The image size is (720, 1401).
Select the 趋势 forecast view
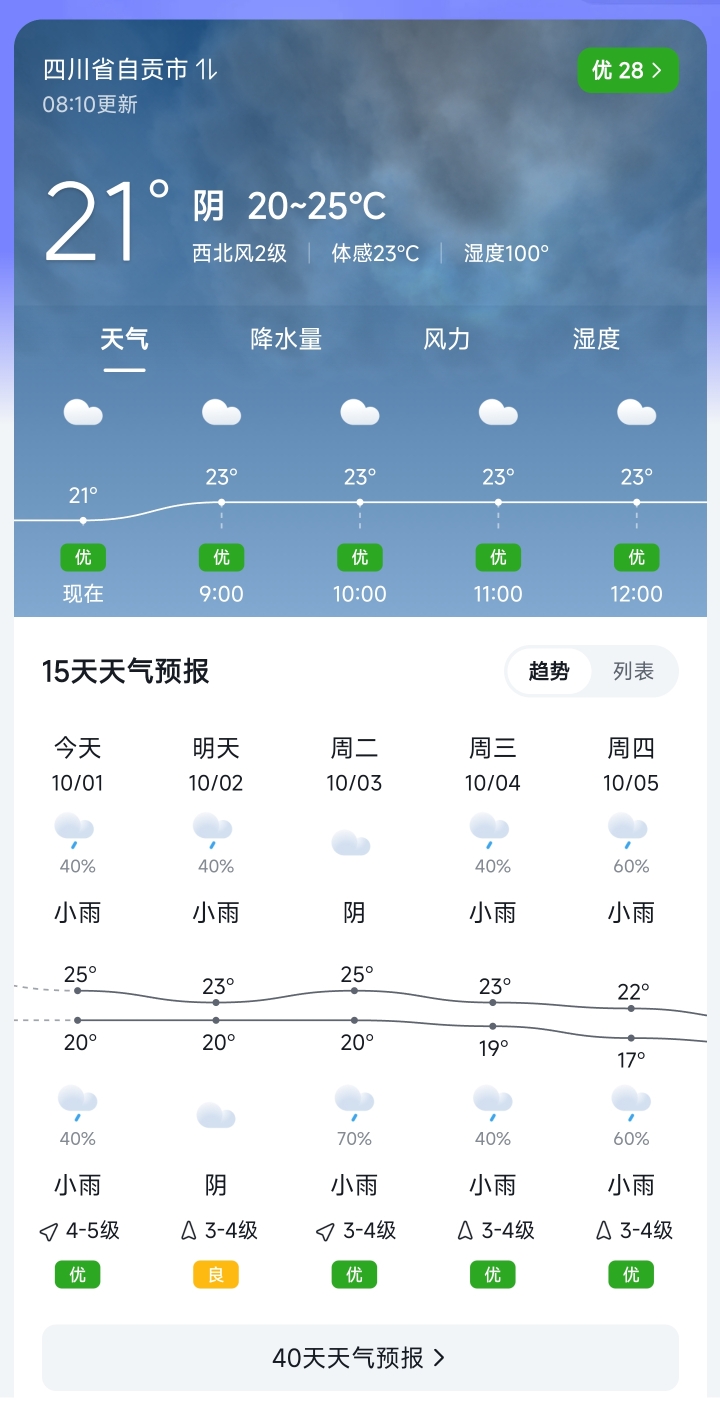(x=548, y=671)
